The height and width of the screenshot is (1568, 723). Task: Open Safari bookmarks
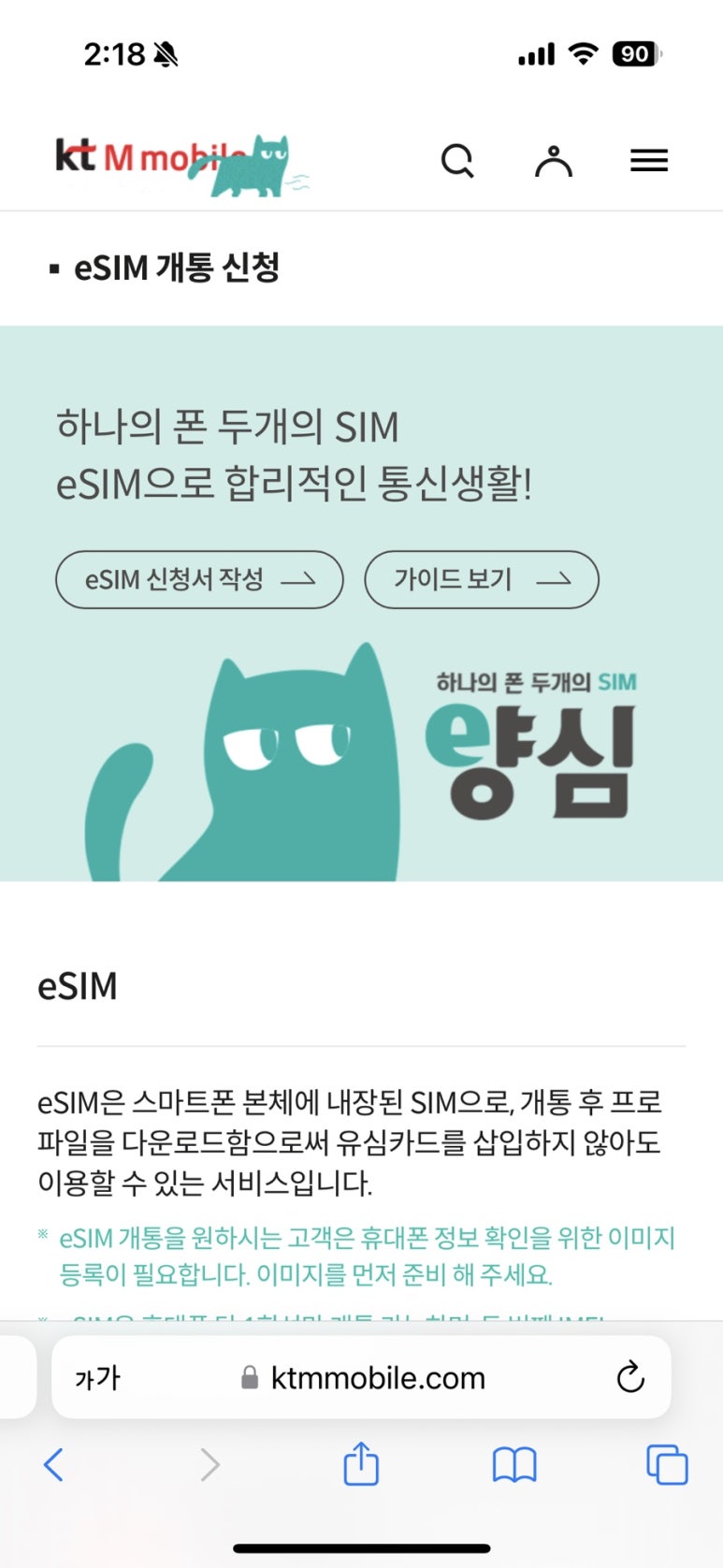tap(514, 1465)
